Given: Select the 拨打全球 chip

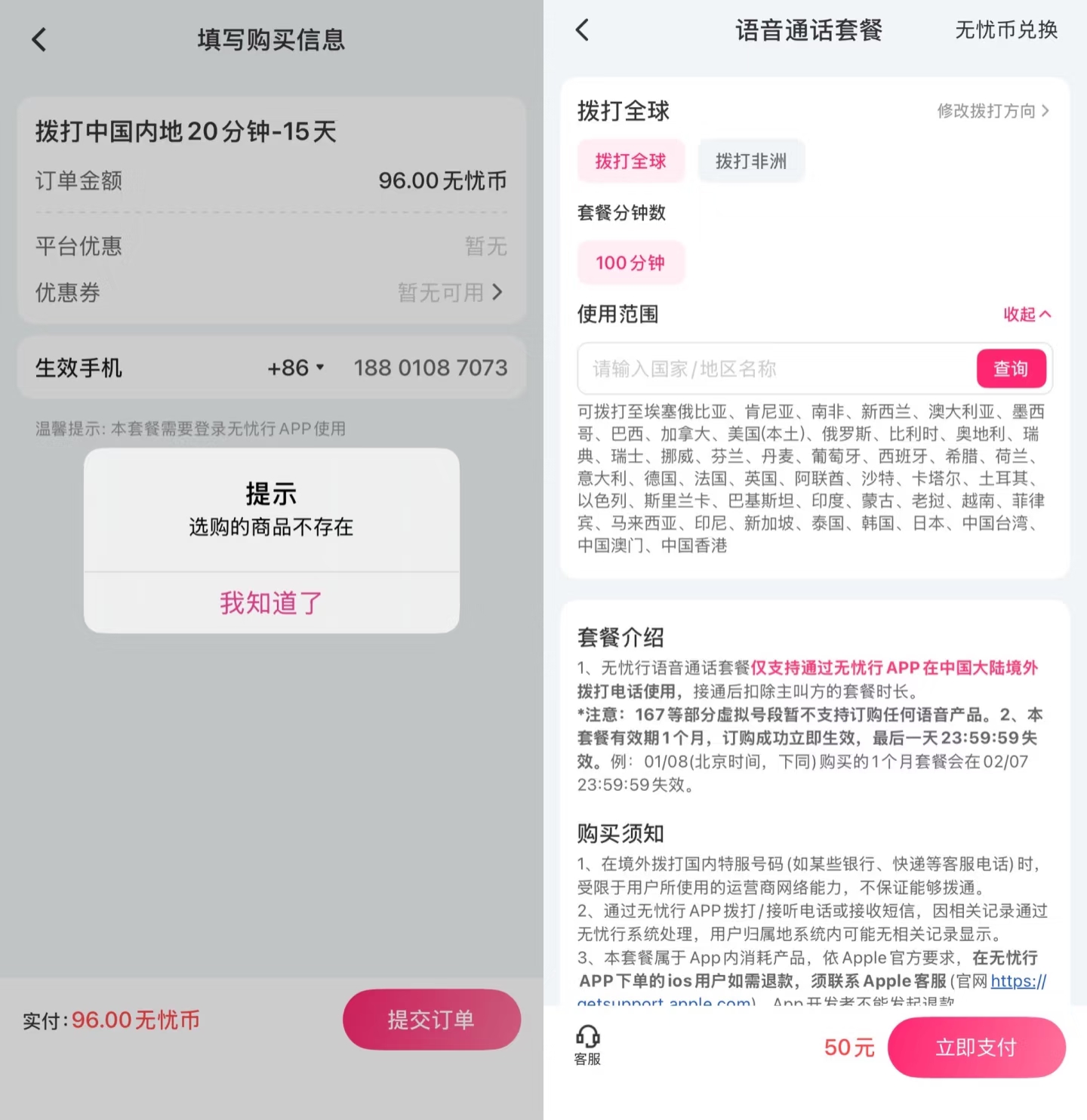Looking at the screenshot, I should [630, 161].
